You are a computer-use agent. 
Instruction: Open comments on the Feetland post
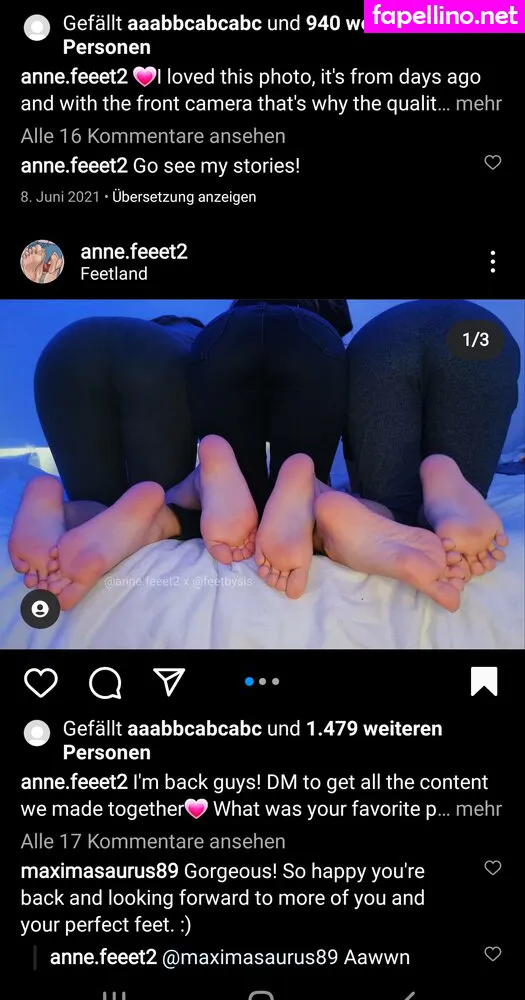105,682
